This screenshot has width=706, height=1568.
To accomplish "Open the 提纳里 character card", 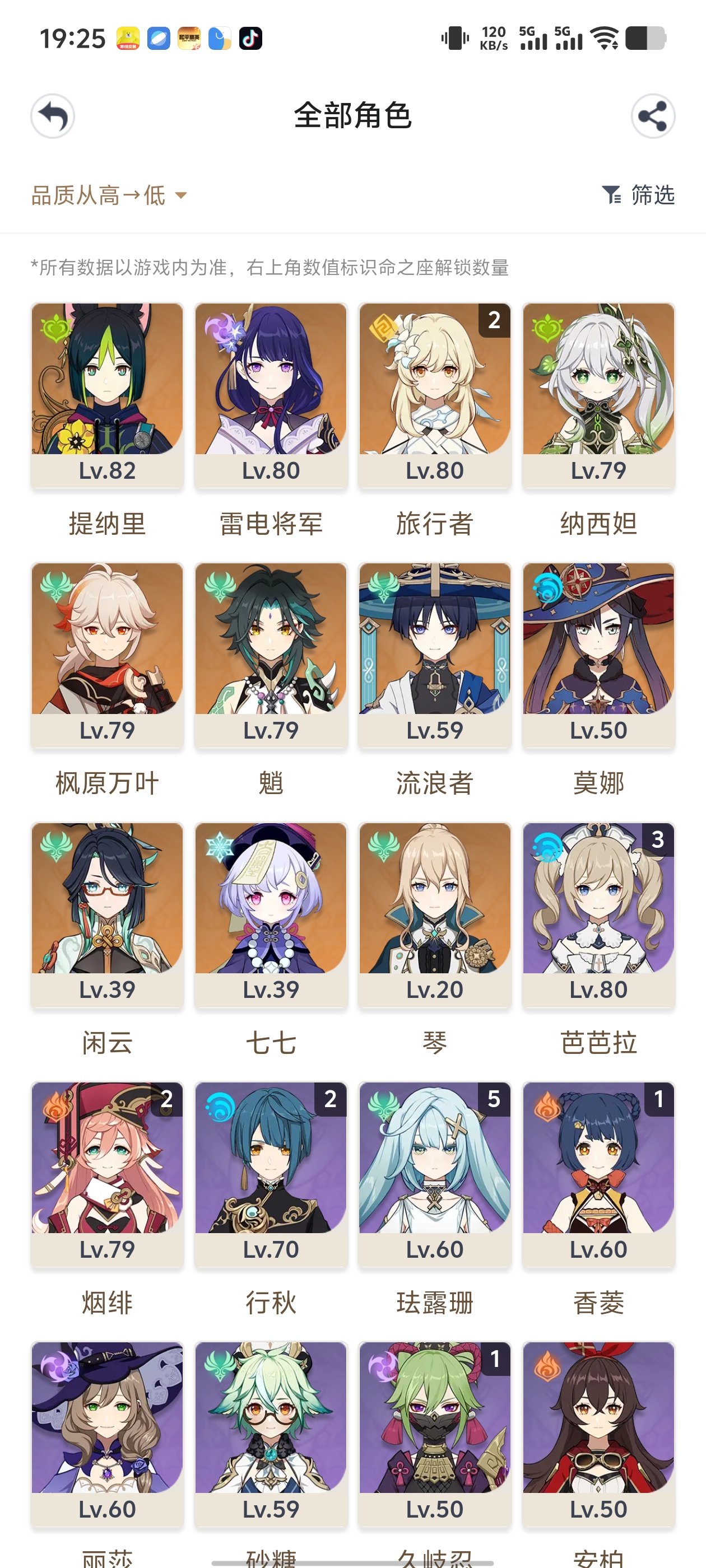I will click(107, 396).
